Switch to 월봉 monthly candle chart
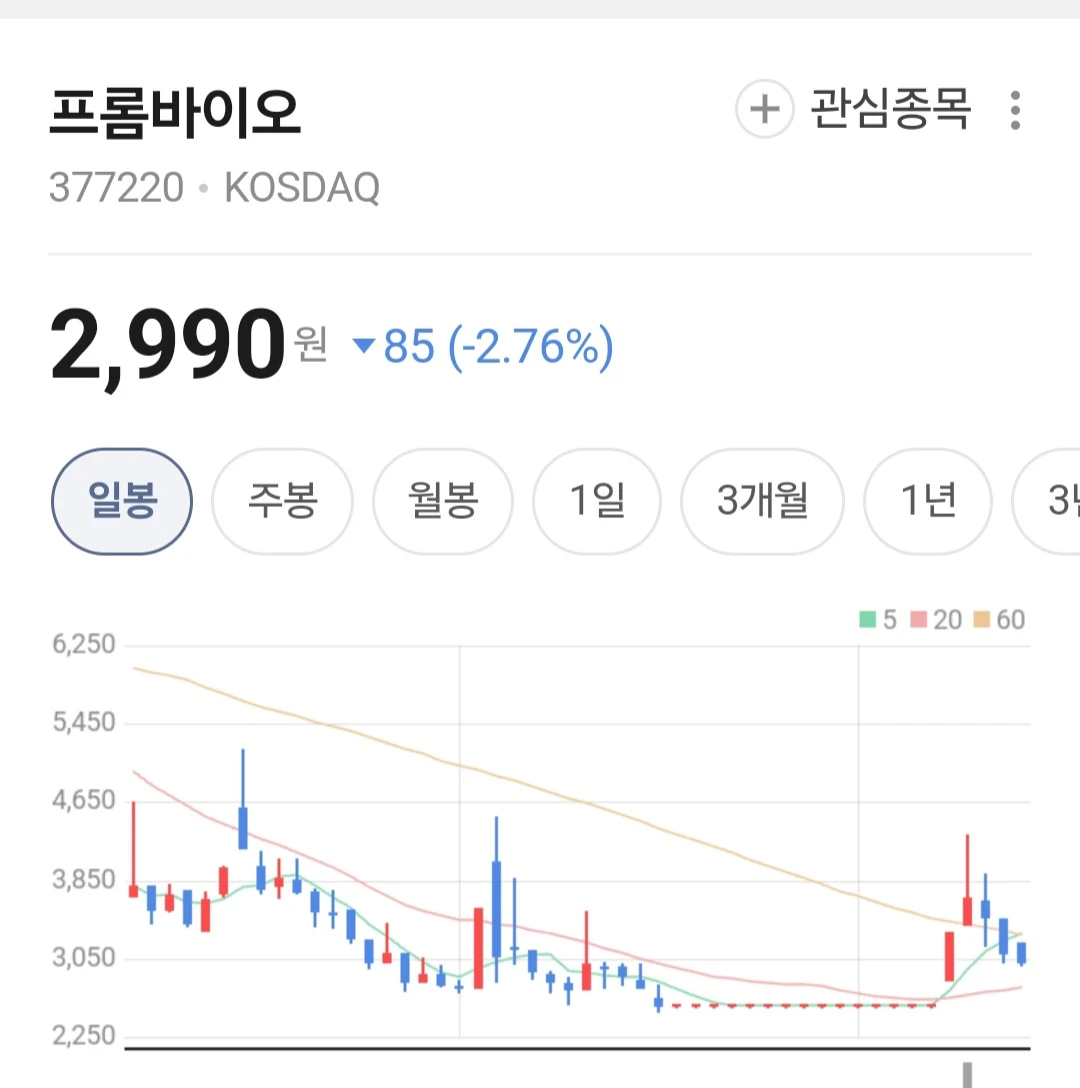The width and height of the screenshot is (1080, 1088). coord(443,501)
